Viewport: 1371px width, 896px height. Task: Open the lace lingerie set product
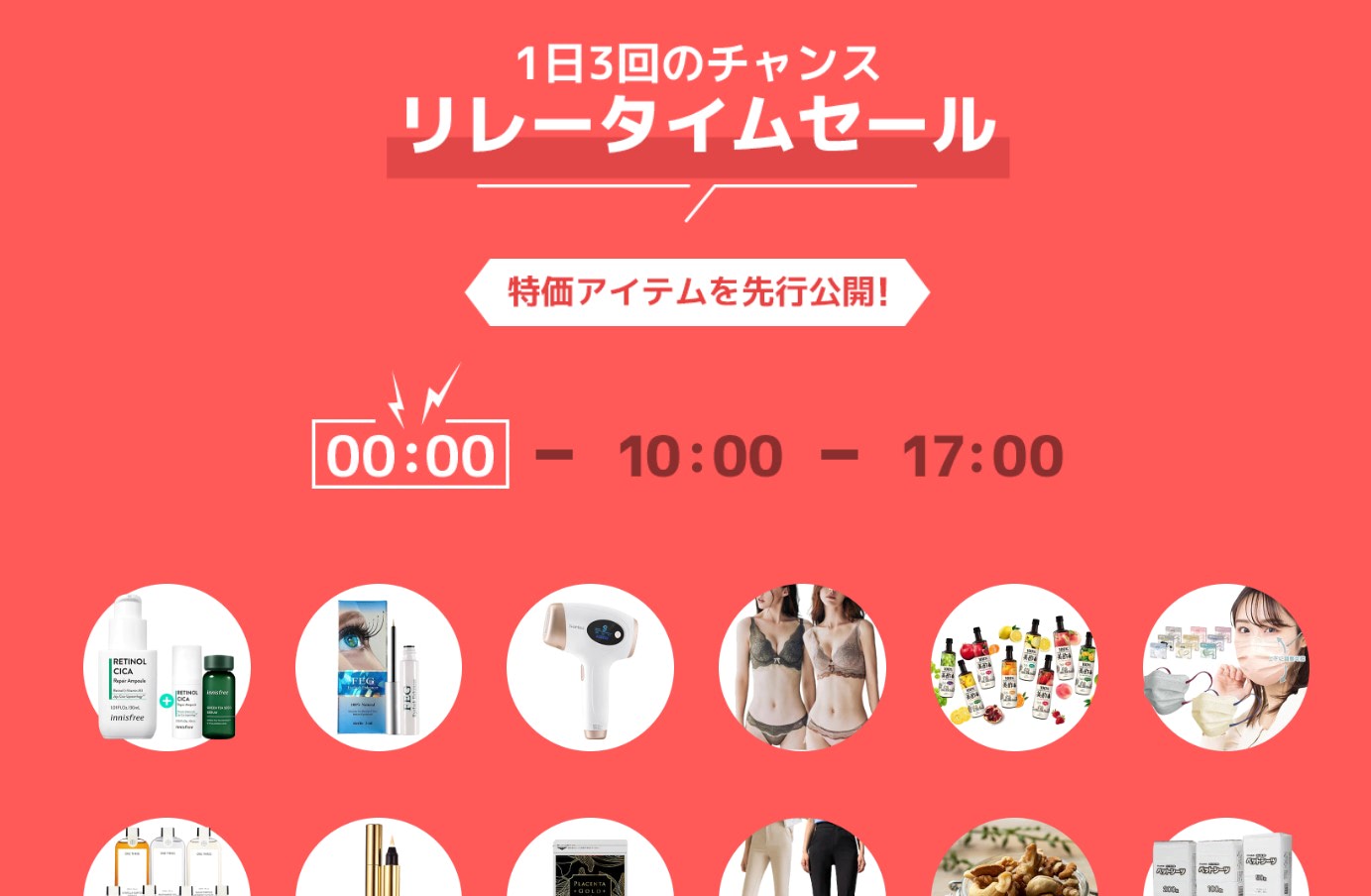(x=802, y=667)
